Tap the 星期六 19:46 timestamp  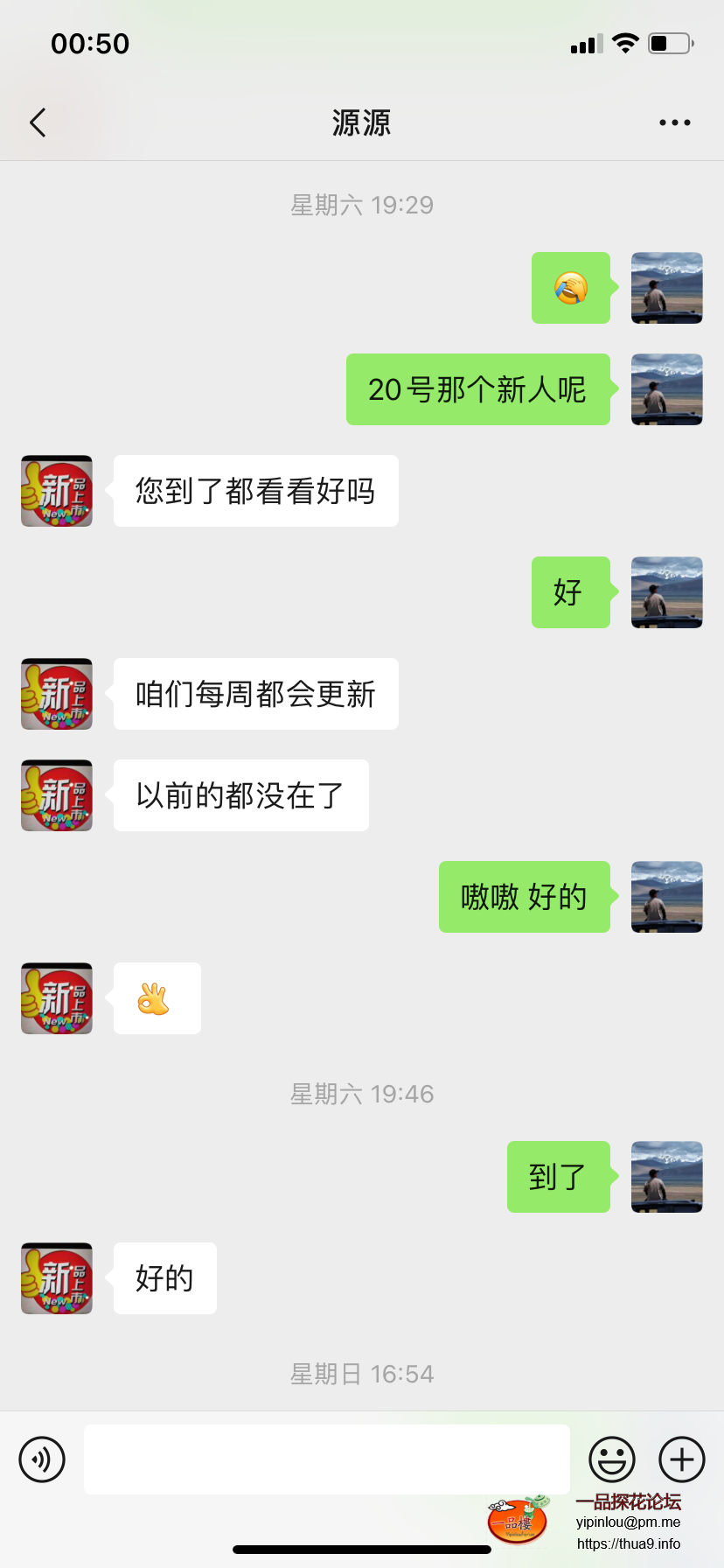362,1093
